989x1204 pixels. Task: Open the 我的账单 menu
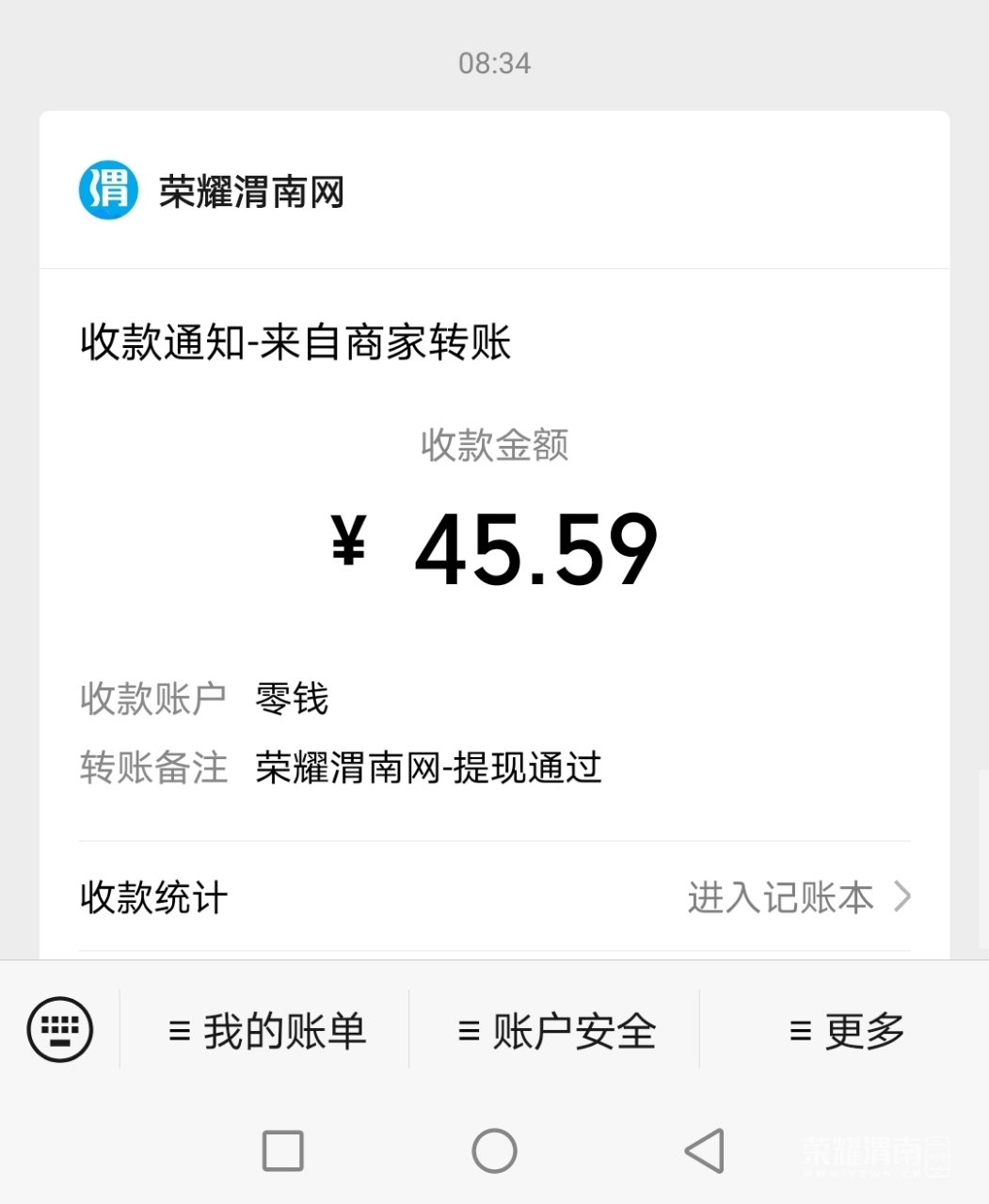266,1031
